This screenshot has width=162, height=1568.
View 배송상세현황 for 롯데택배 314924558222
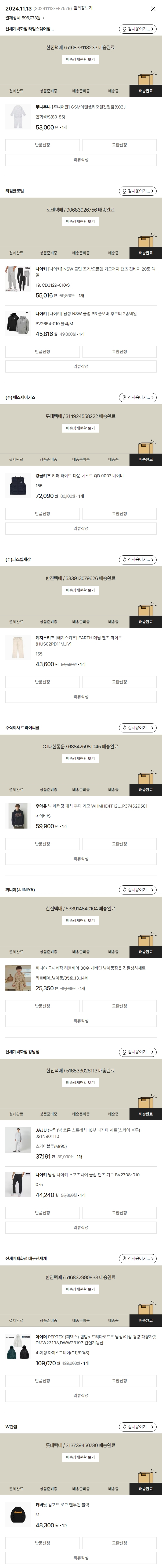[x=80, y=428]
